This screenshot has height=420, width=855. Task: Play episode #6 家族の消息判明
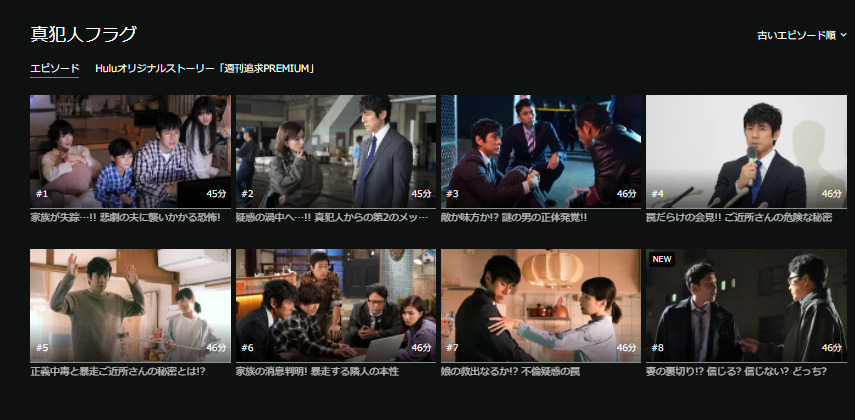coord(336,305)
